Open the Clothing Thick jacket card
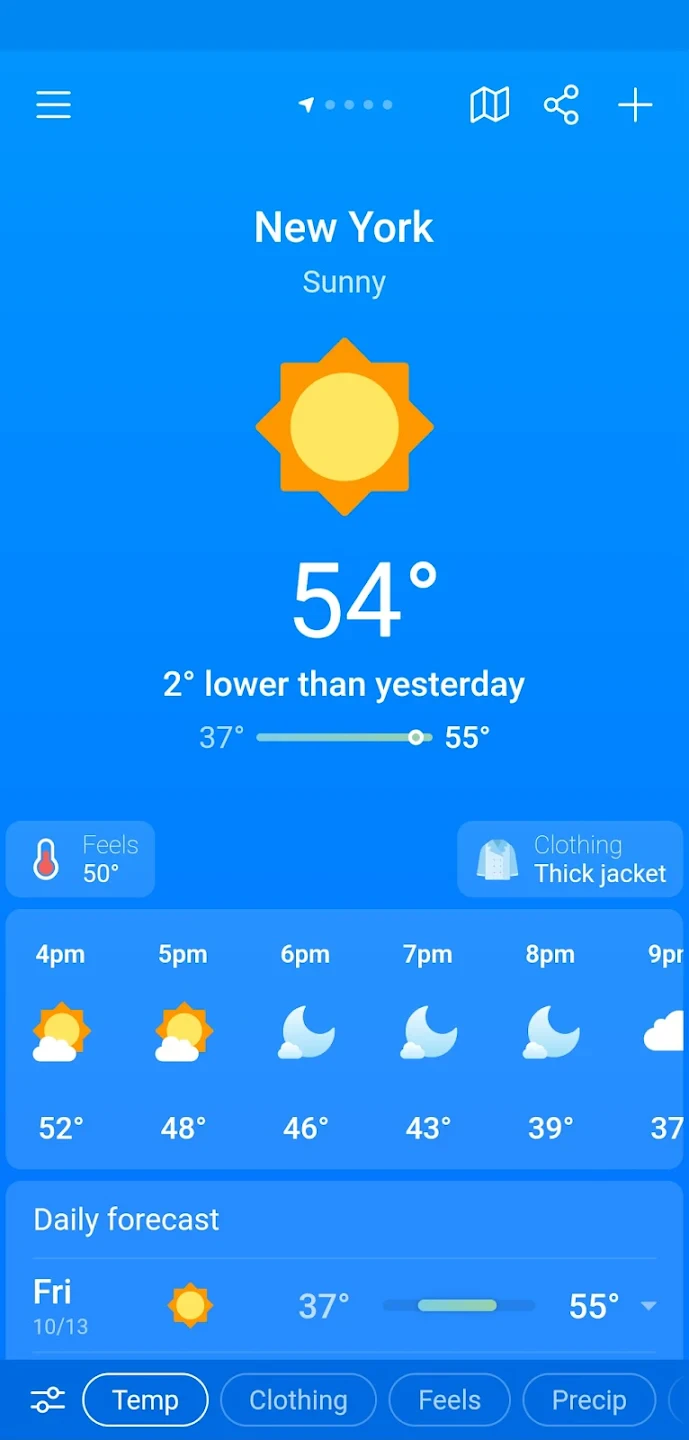This screenshot has height=1440, width=689. pos(570,859)
